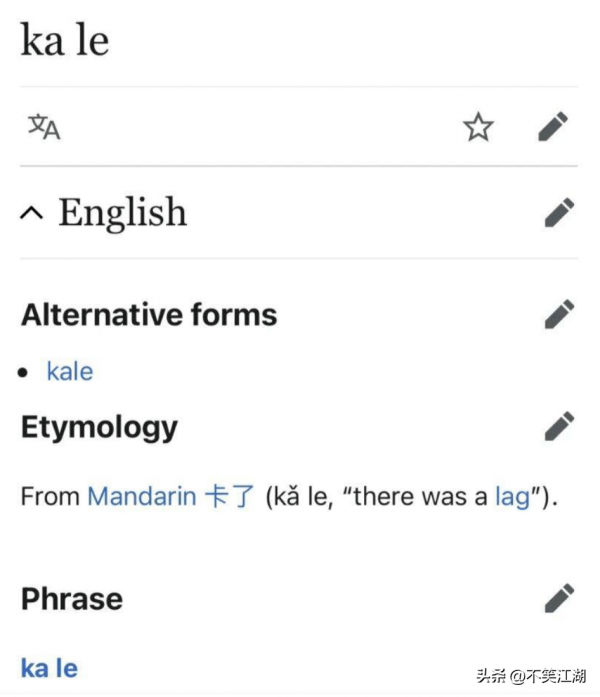Open the lag link
Image resolution: width=600 pixels, height=697 pixels.
[512, 496]
